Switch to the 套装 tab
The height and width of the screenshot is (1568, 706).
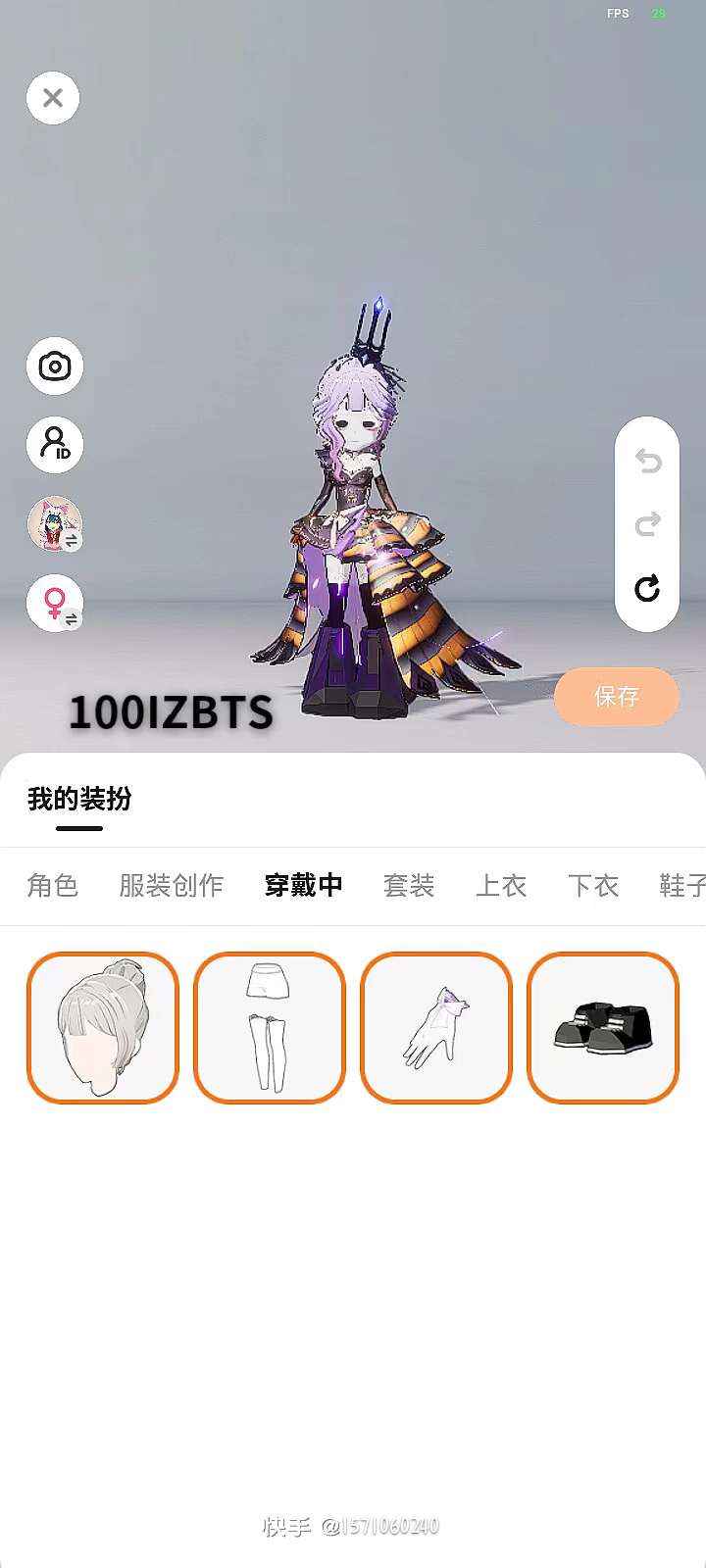[x=408, y=886]
